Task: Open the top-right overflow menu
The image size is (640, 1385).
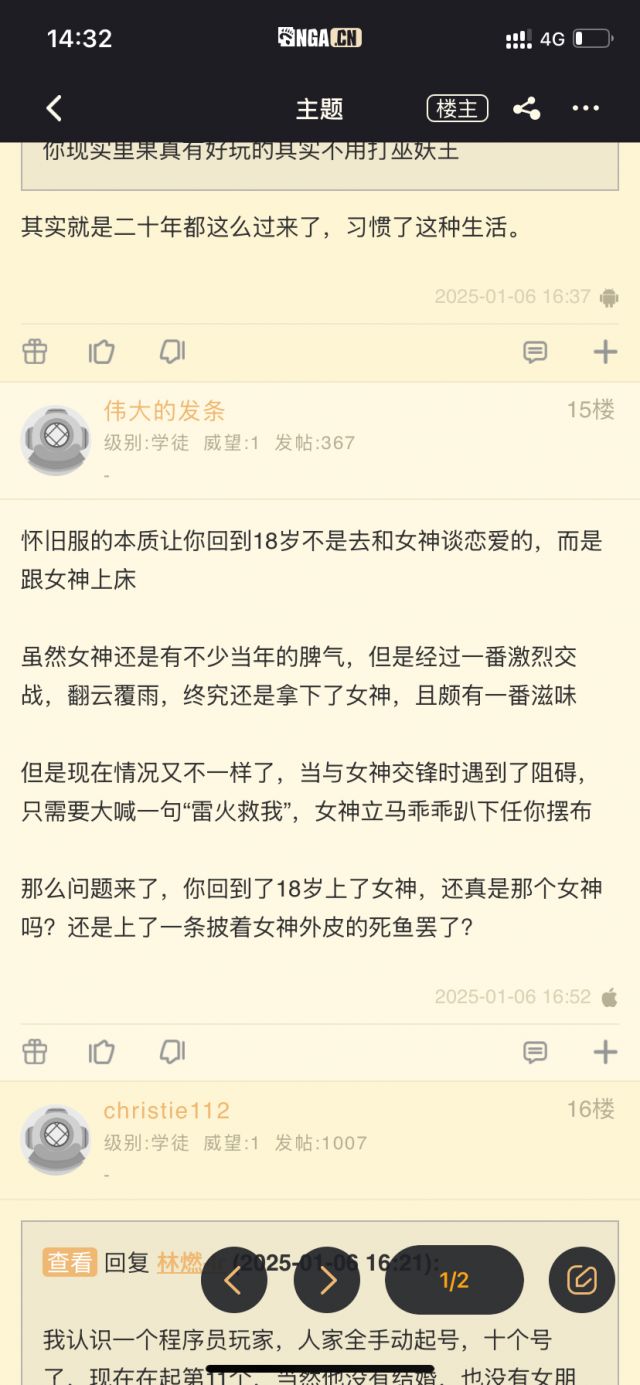Action: point(585,108)
